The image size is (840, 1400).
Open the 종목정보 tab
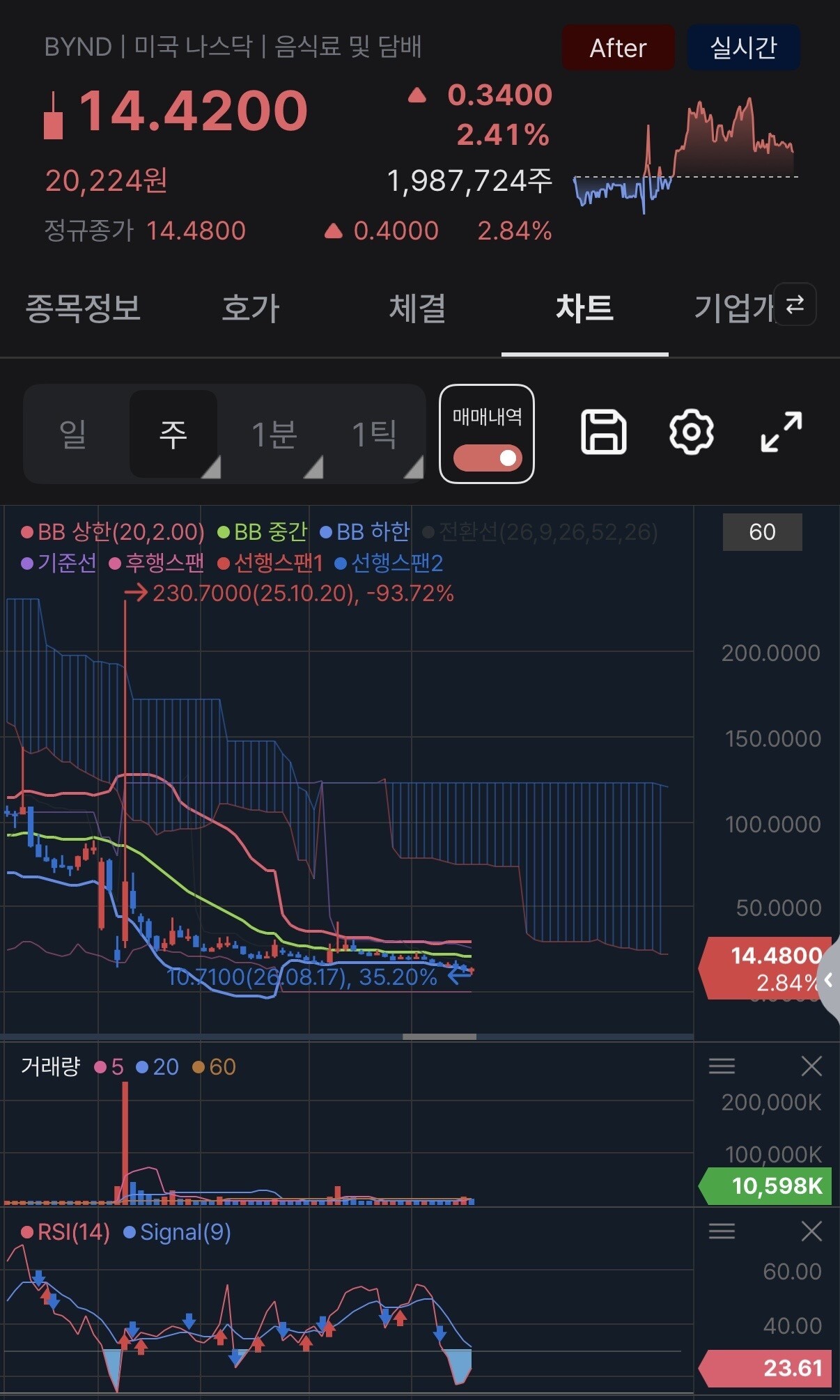pos(83,308)
